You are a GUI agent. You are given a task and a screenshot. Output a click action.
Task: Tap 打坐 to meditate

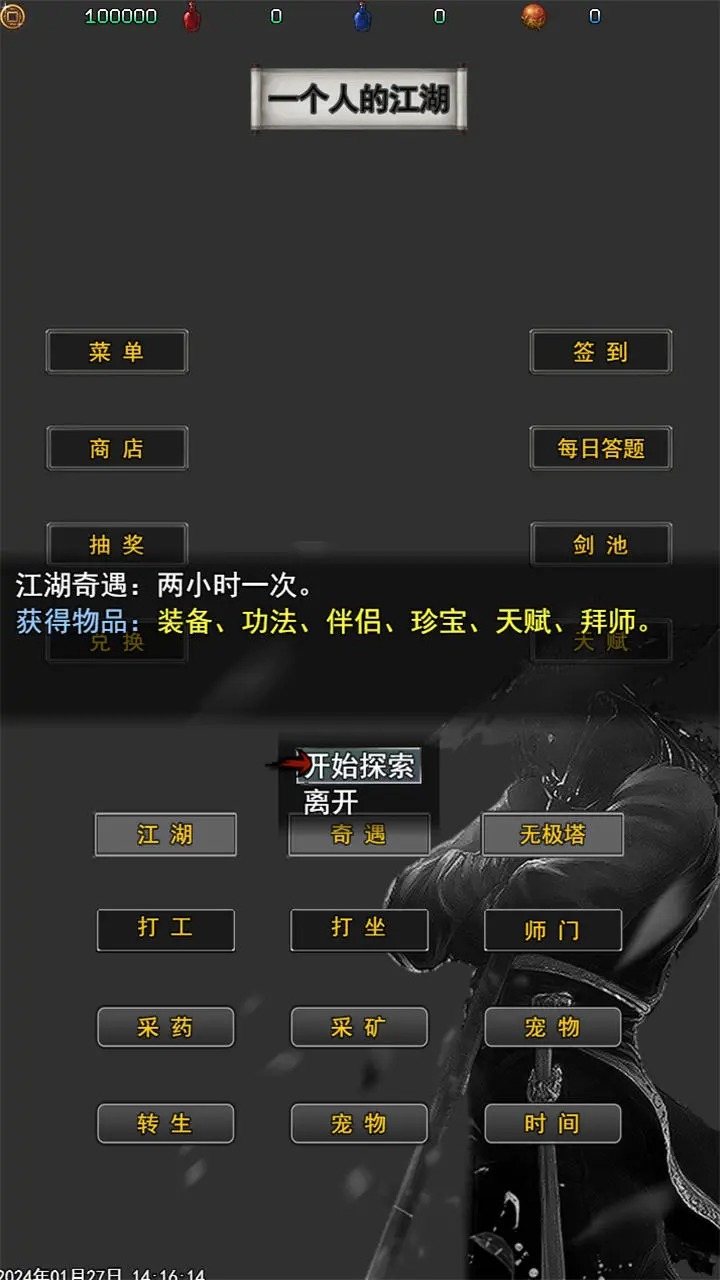pyautogui.click(x=359, y=930)
